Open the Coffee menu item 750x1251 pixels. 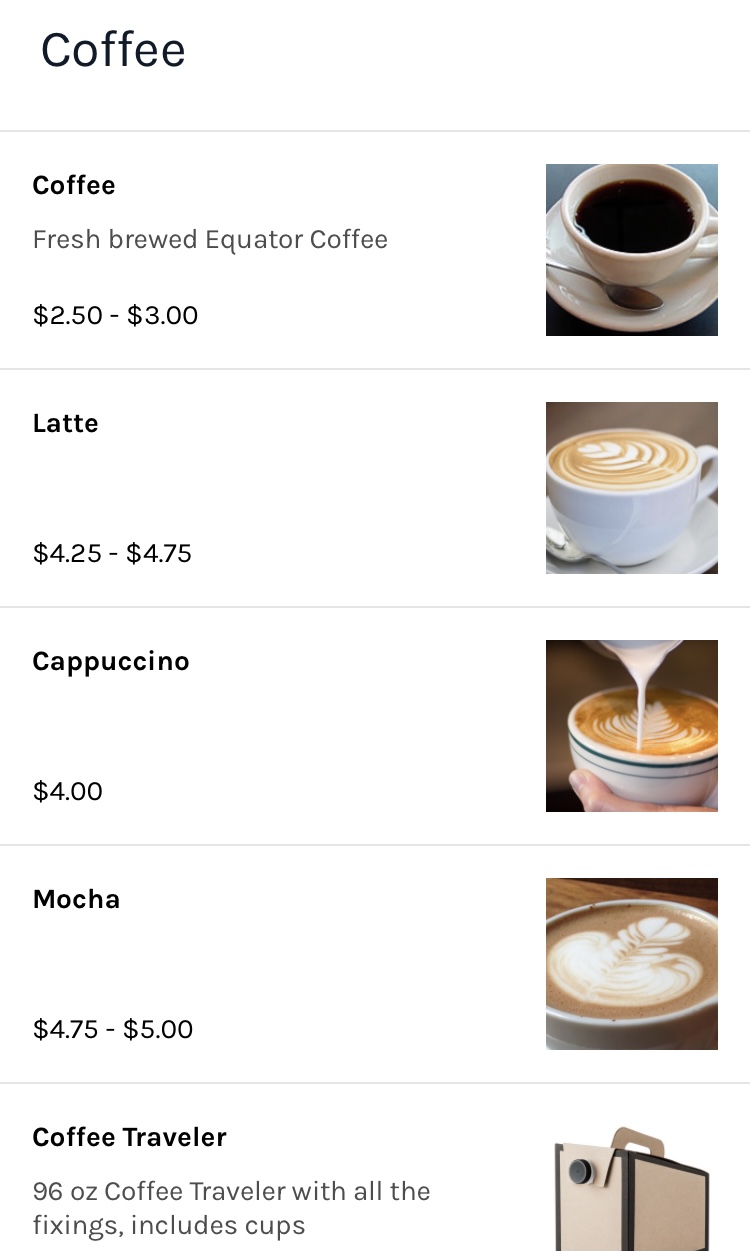(74, 186)
